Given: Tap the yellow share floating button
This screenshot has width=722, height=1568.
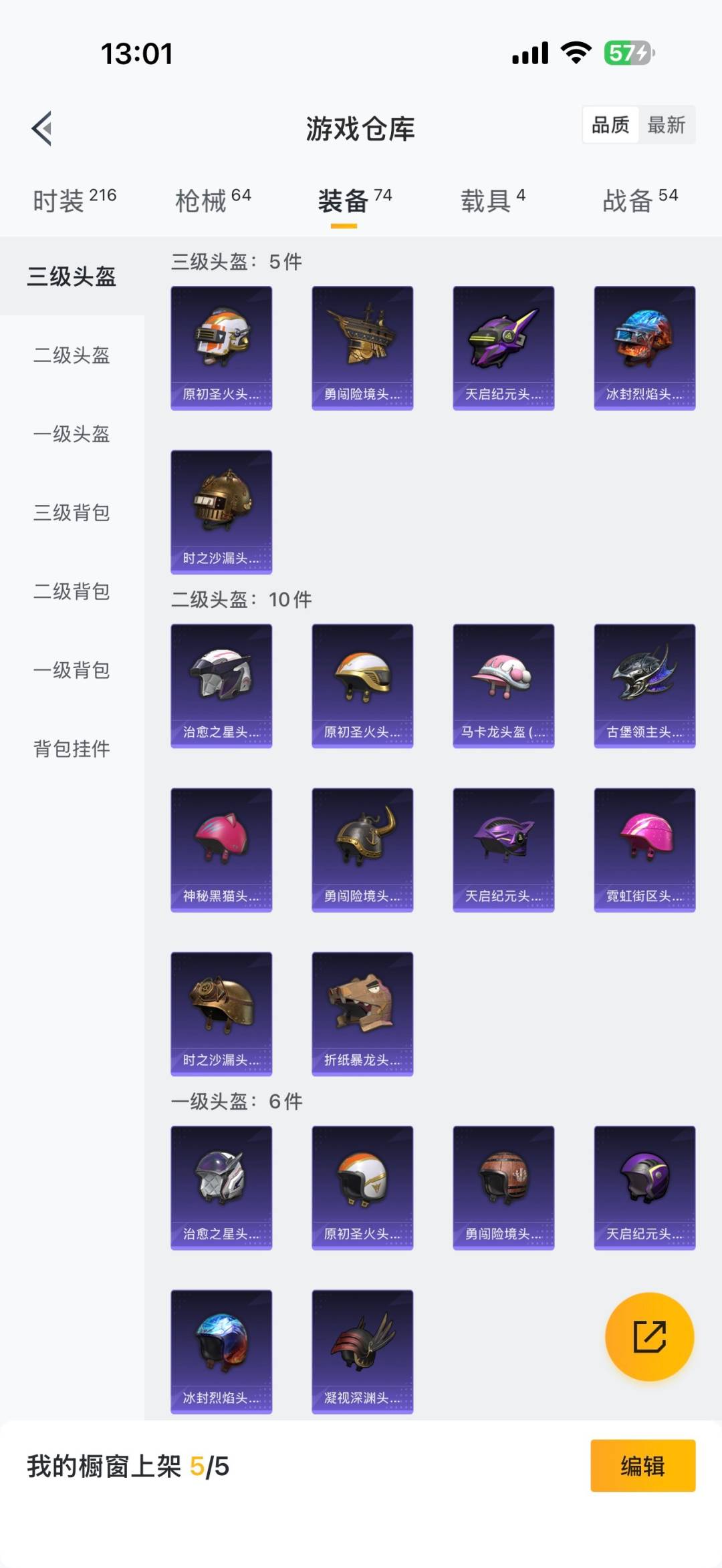Looking at the screenshot, I should pyautogui.click(x=649, y=1336).
